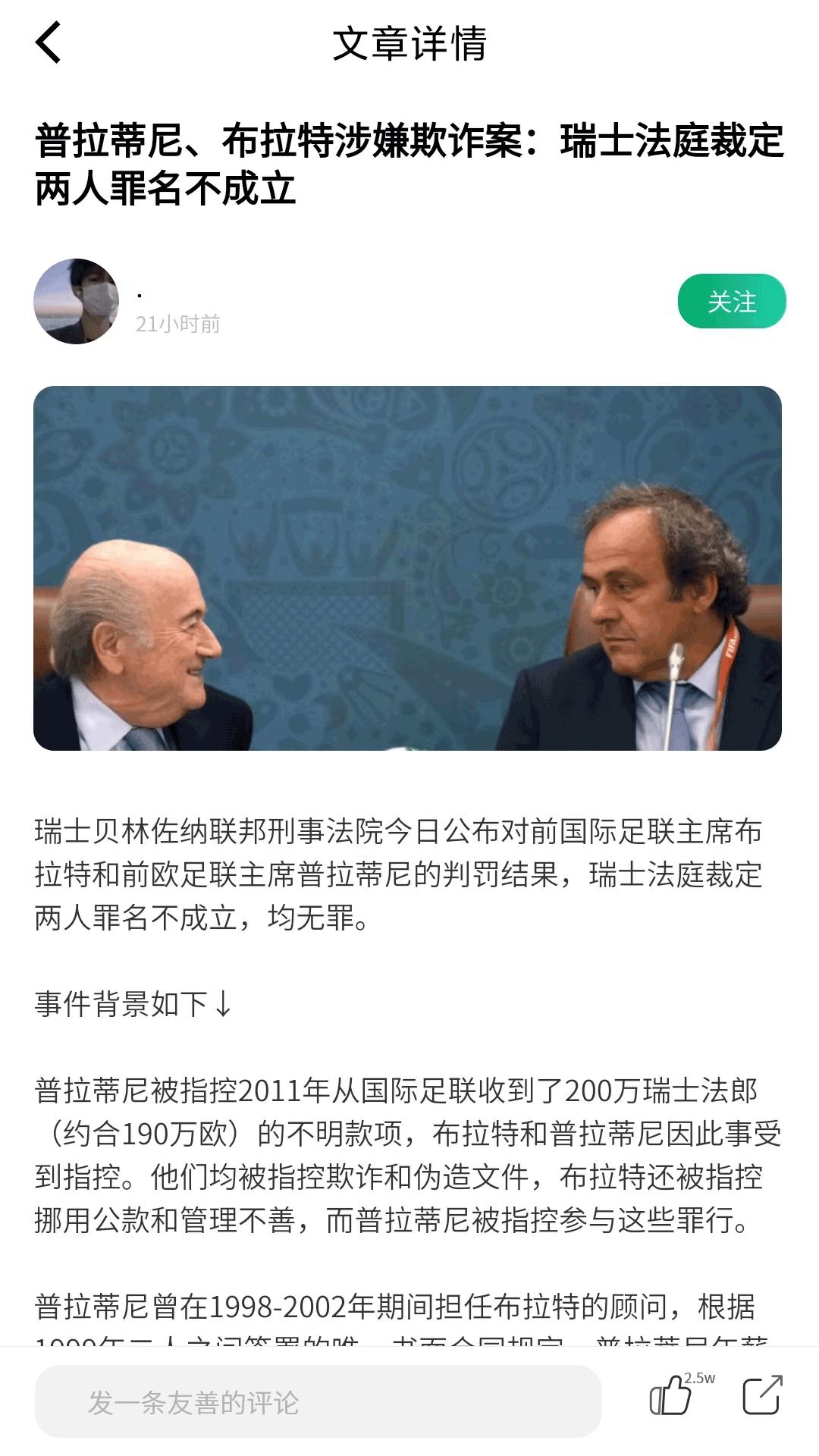Share this article

[761, 1395]
